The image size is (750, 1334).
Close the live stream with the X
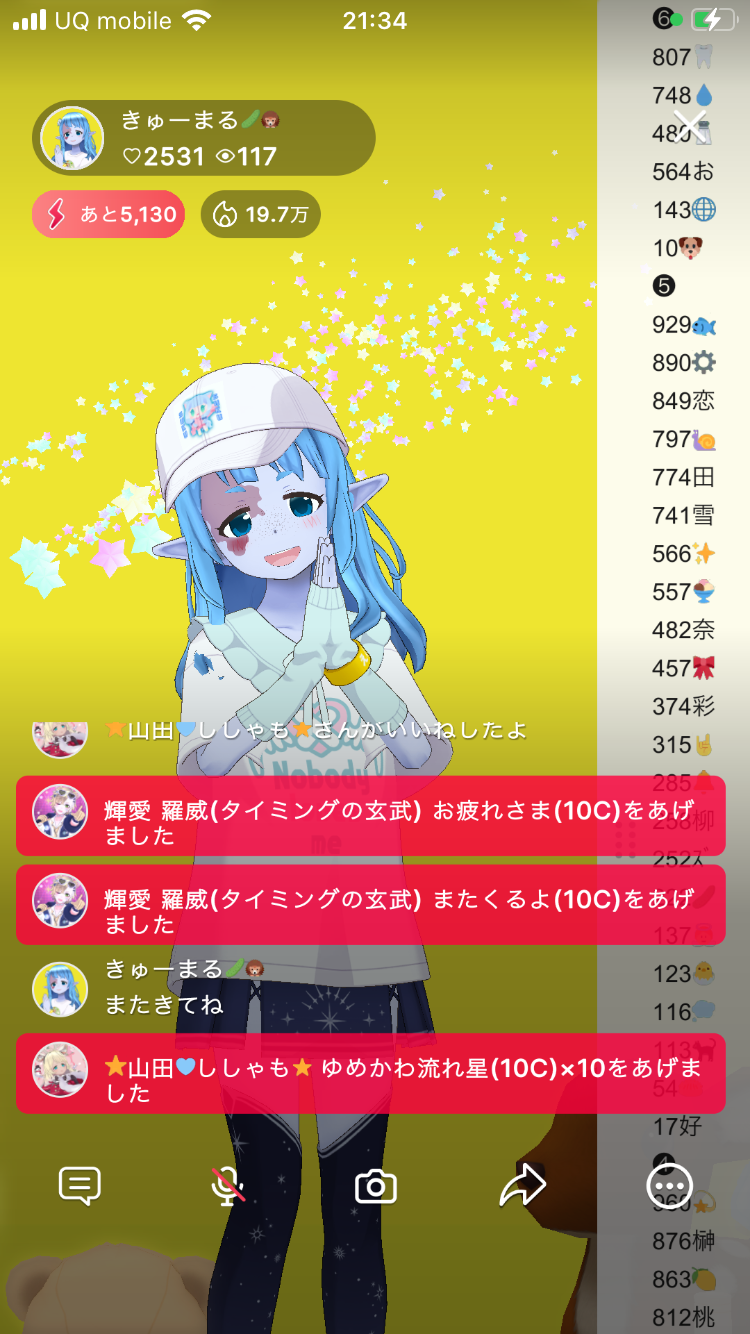click(x=690, y=125)
